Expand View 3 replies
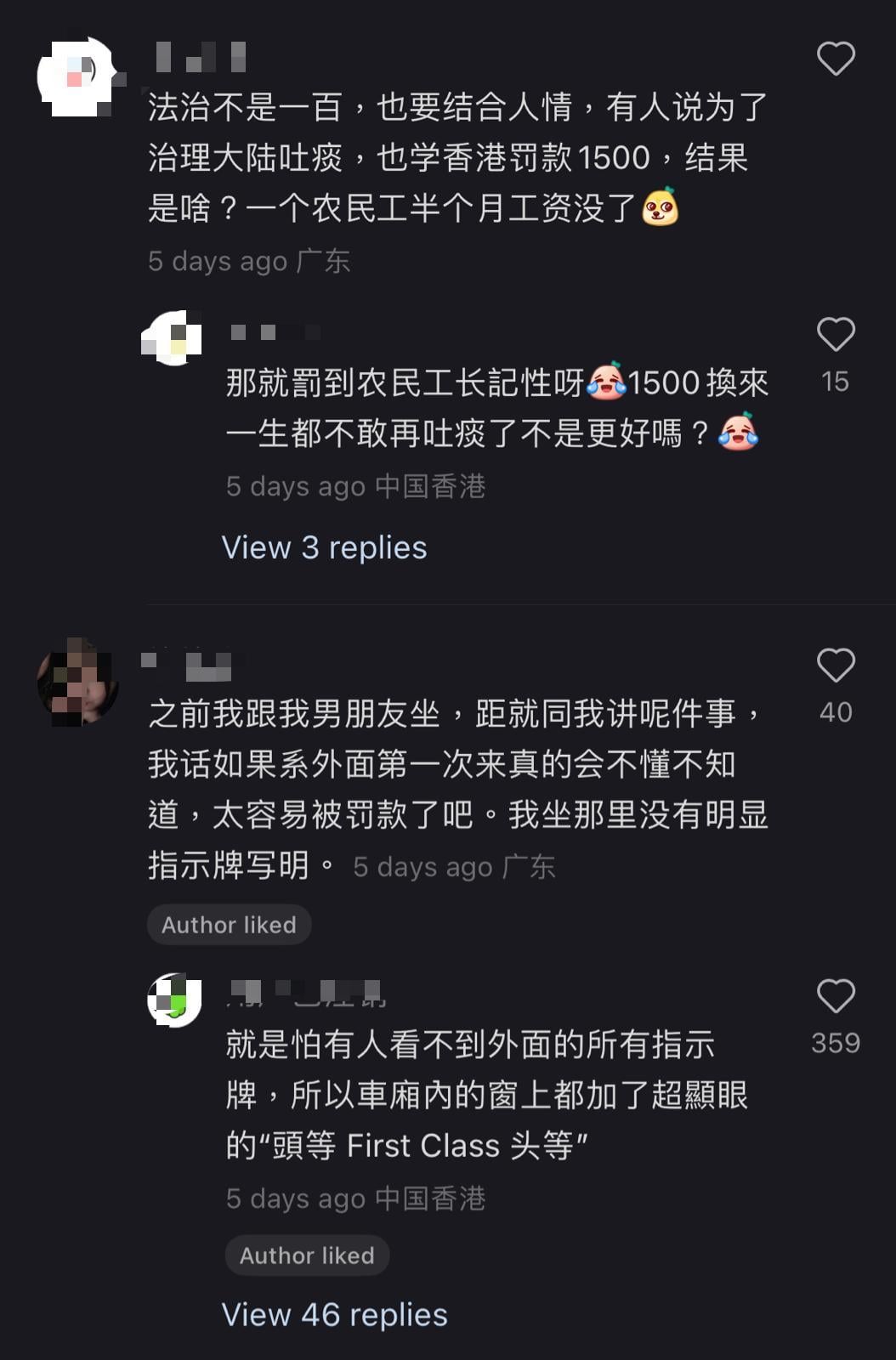Viewport: 896px width, 1360px height. tap(324, 547)
